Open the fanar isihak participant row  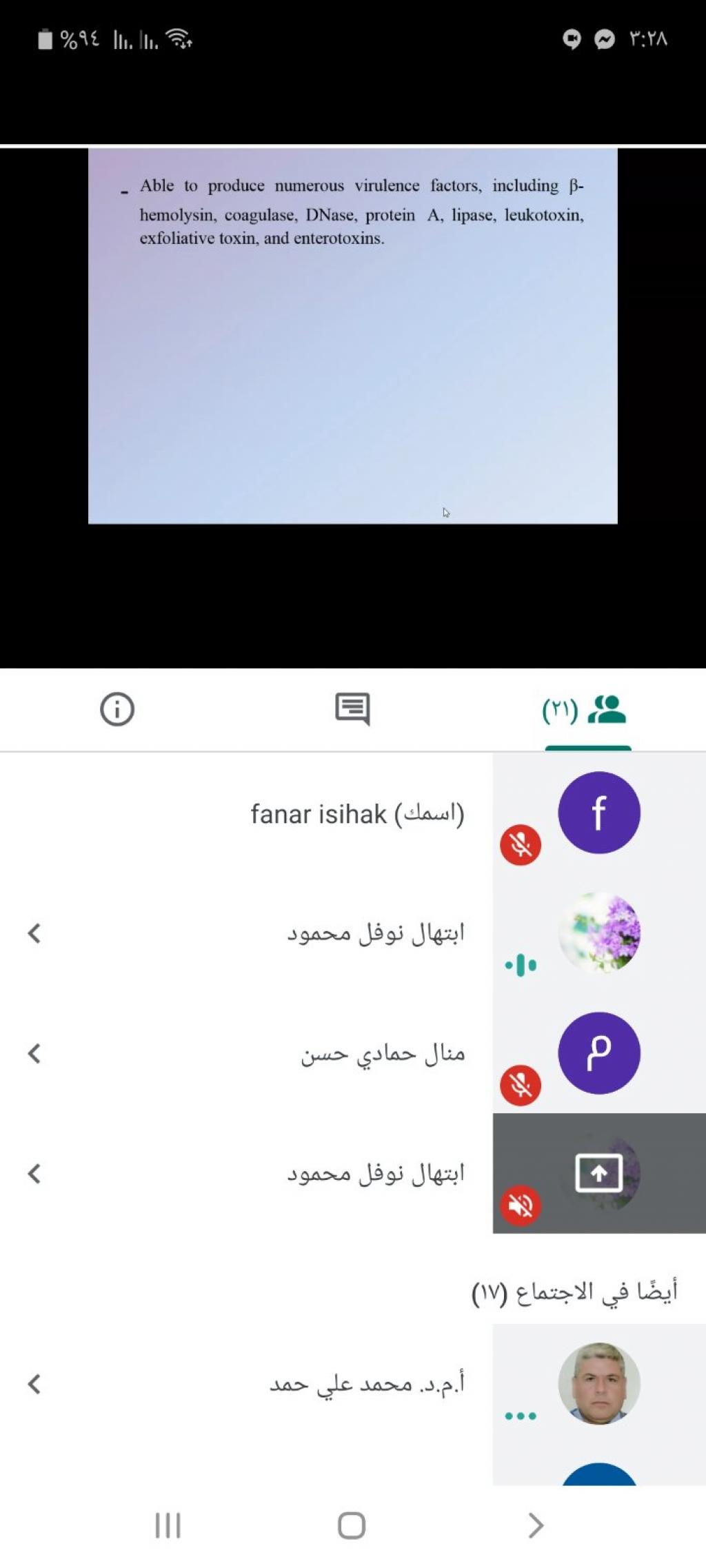357,814
